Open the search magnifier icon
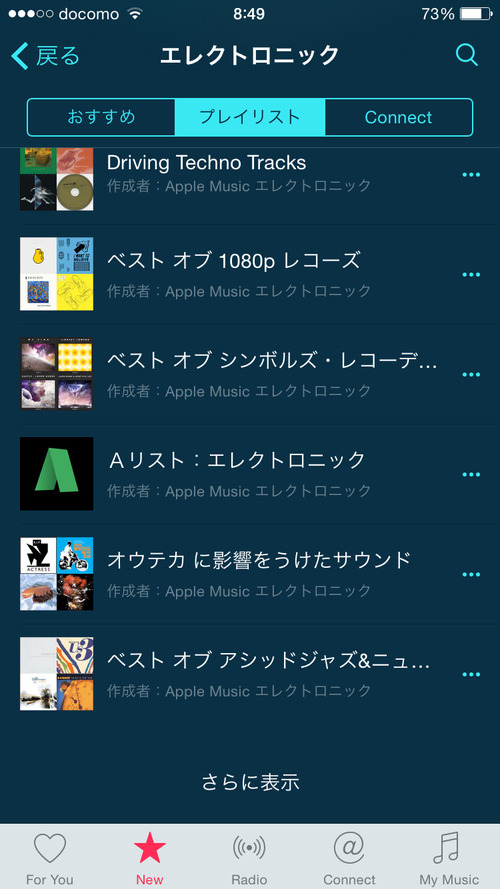Screen dimensions: 500x889 pos(467,56)
